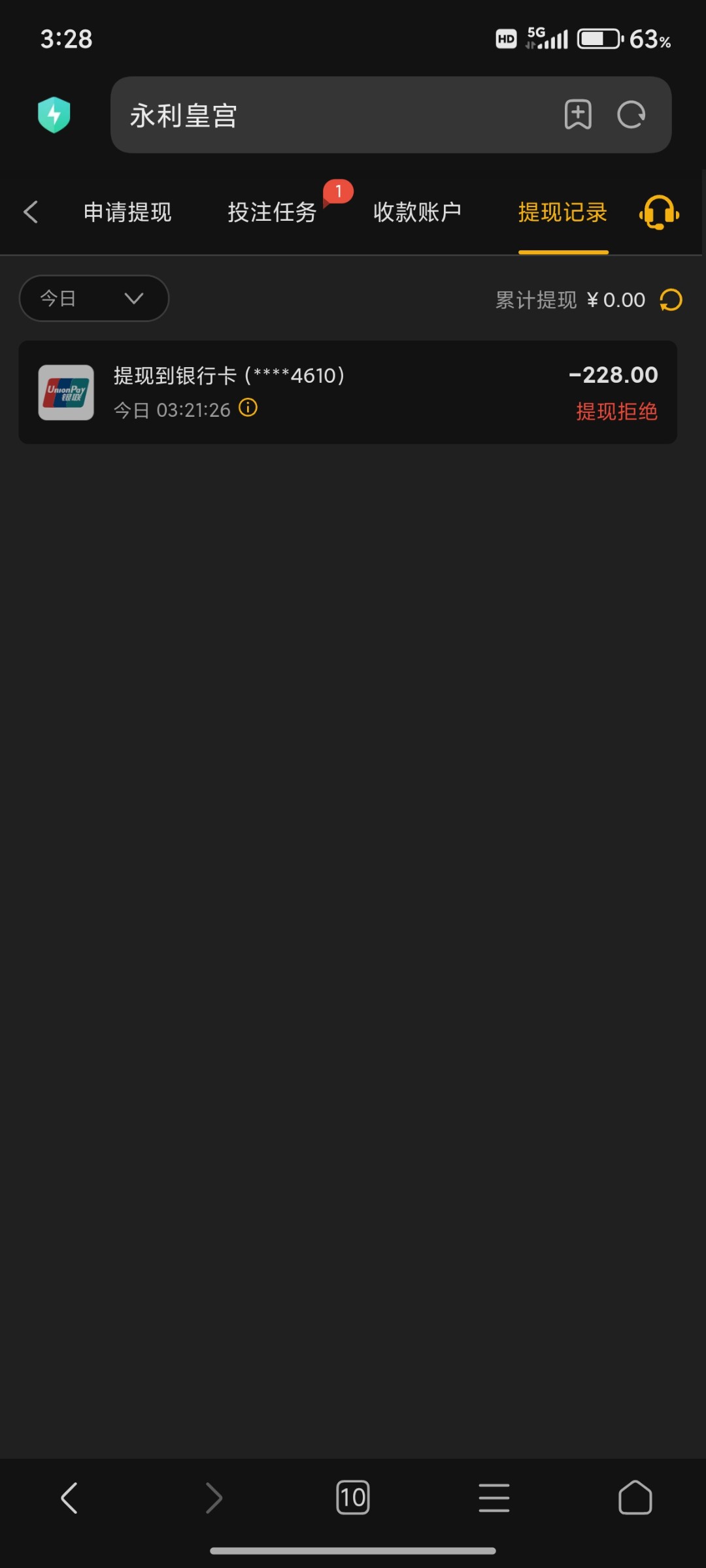The height and width of the screenshot is (1568, 706).
Task: Go back using the arrow beside 申请提现
Action: [x=30, y=212]
